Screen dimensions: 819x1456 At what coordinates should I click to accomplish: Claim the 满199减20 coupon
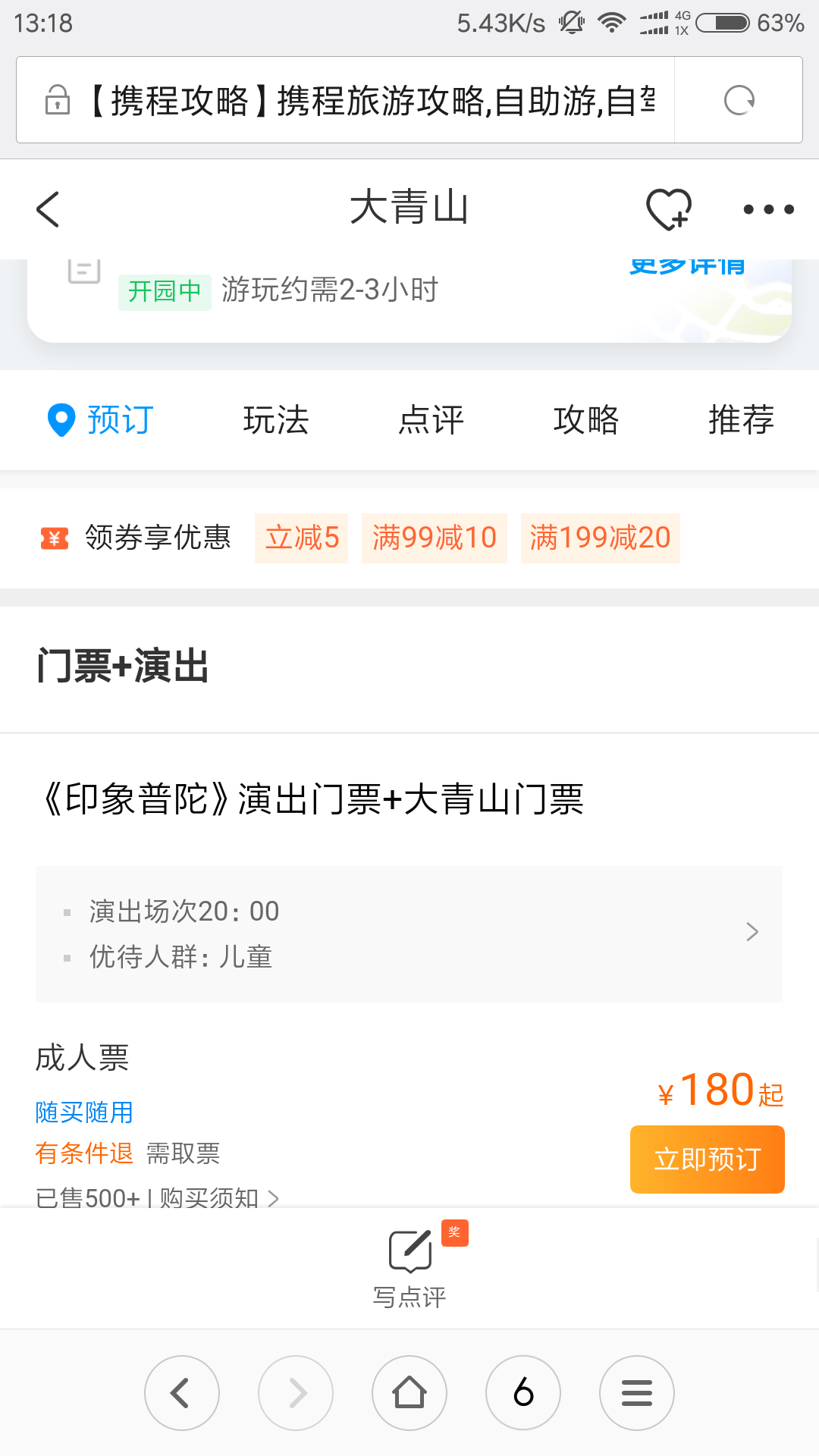(x=600, y=538)
